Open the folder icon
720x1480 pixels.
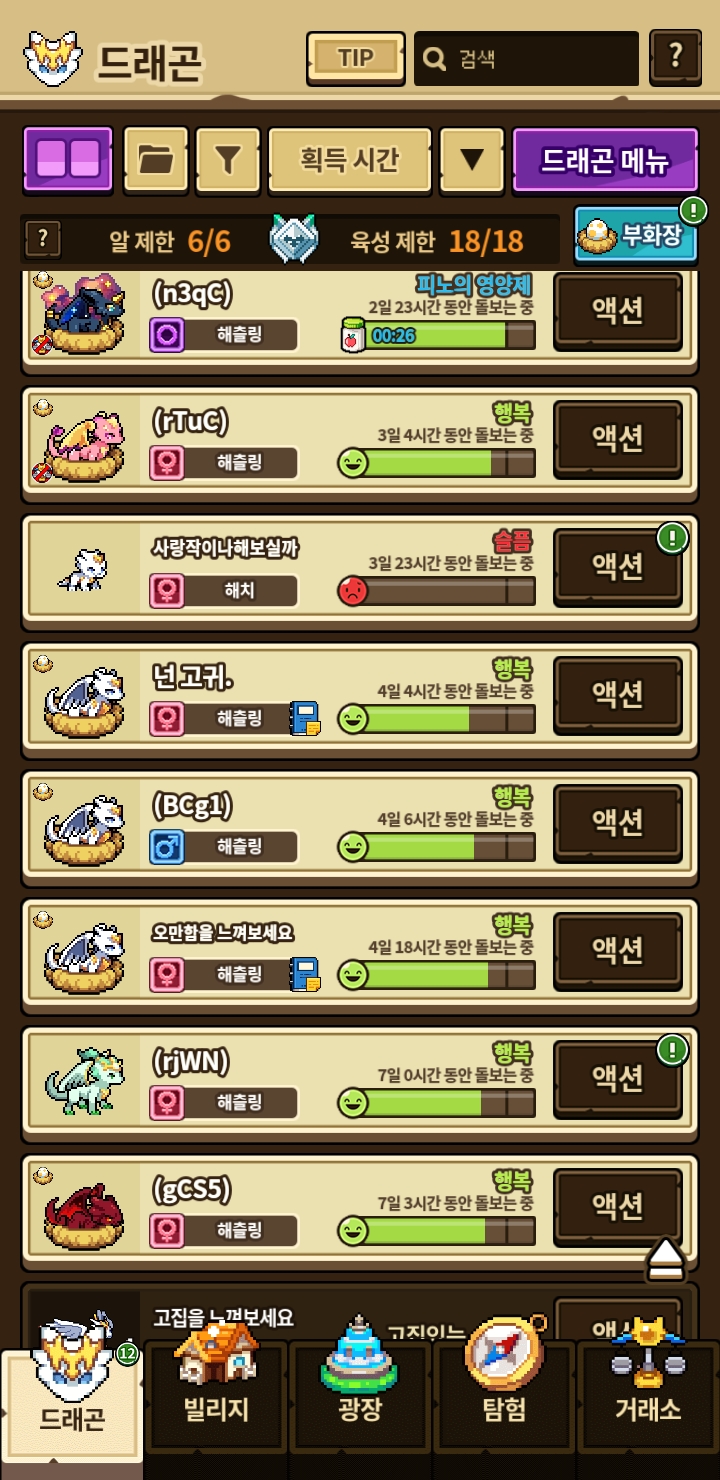pos(155,159)
